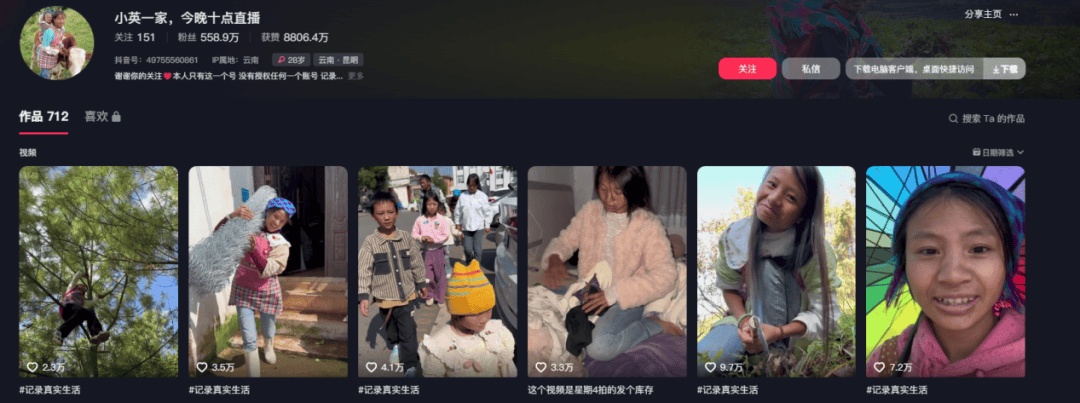This screenshot has width=1080, height=403.
Task: Play the video with 3.5万 likes
Action: (268, 271)
